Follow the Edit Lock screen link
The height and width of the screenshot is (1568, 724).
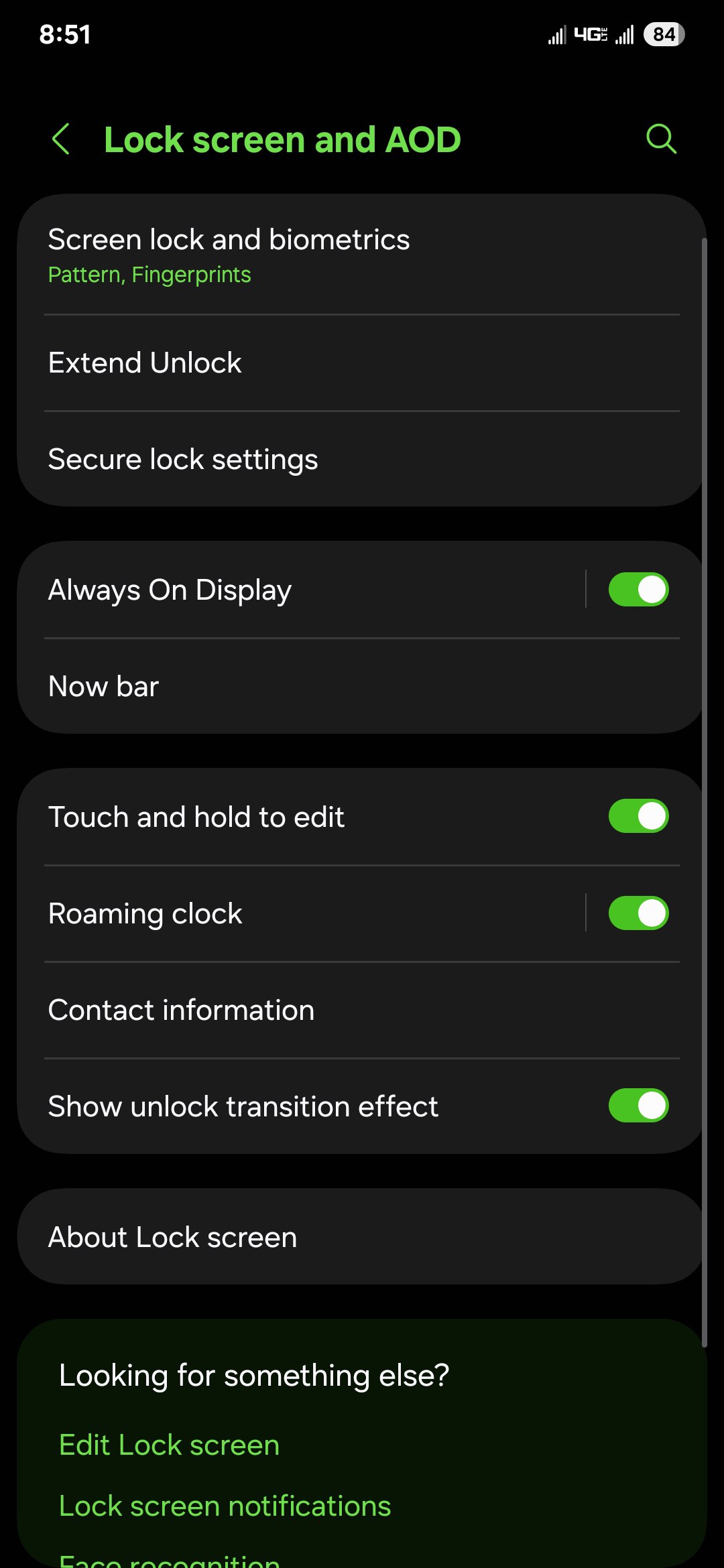pos(169,1445)
